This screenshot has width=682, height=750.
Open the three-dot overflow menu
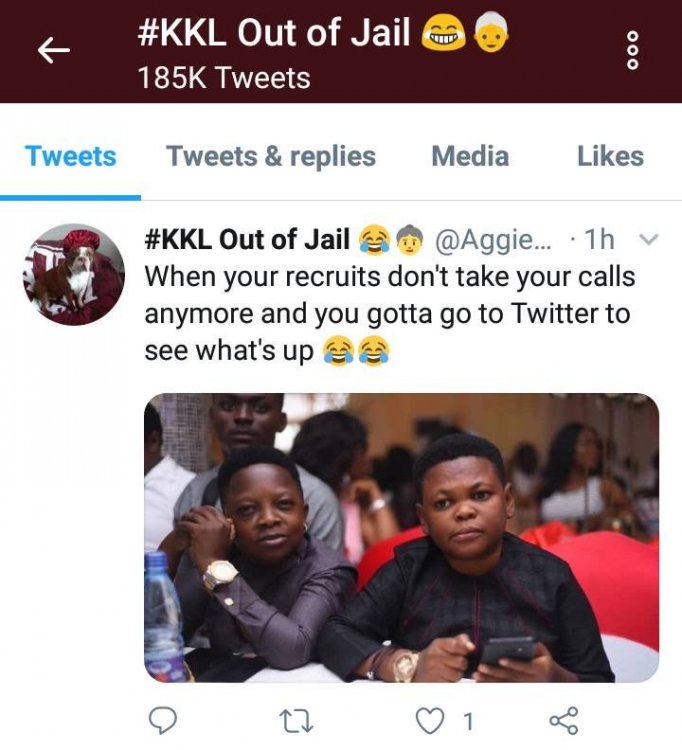(x=631, y=50)
